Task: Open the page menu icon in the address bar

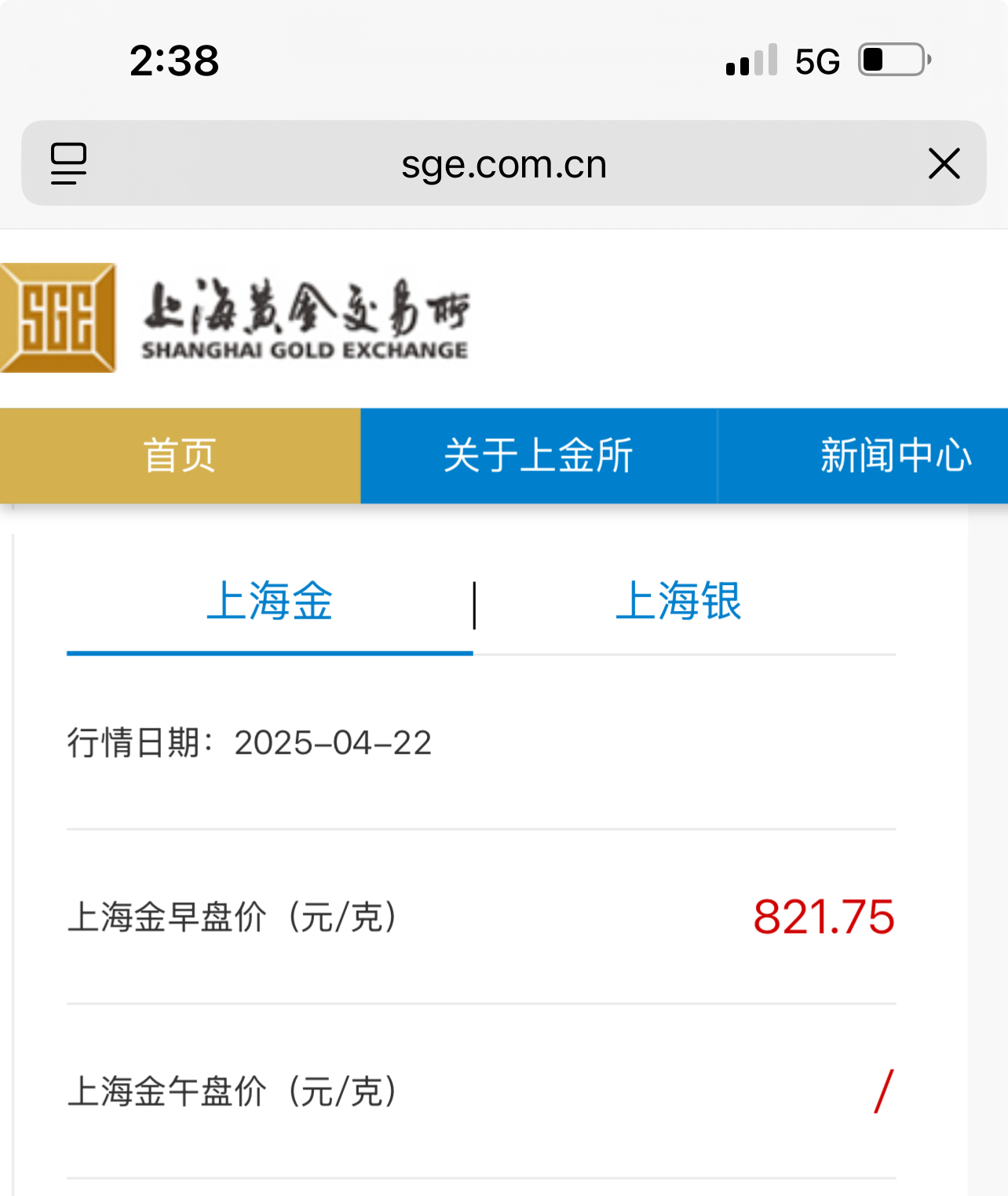Action: pyautogui.click(x=68, y=163)
